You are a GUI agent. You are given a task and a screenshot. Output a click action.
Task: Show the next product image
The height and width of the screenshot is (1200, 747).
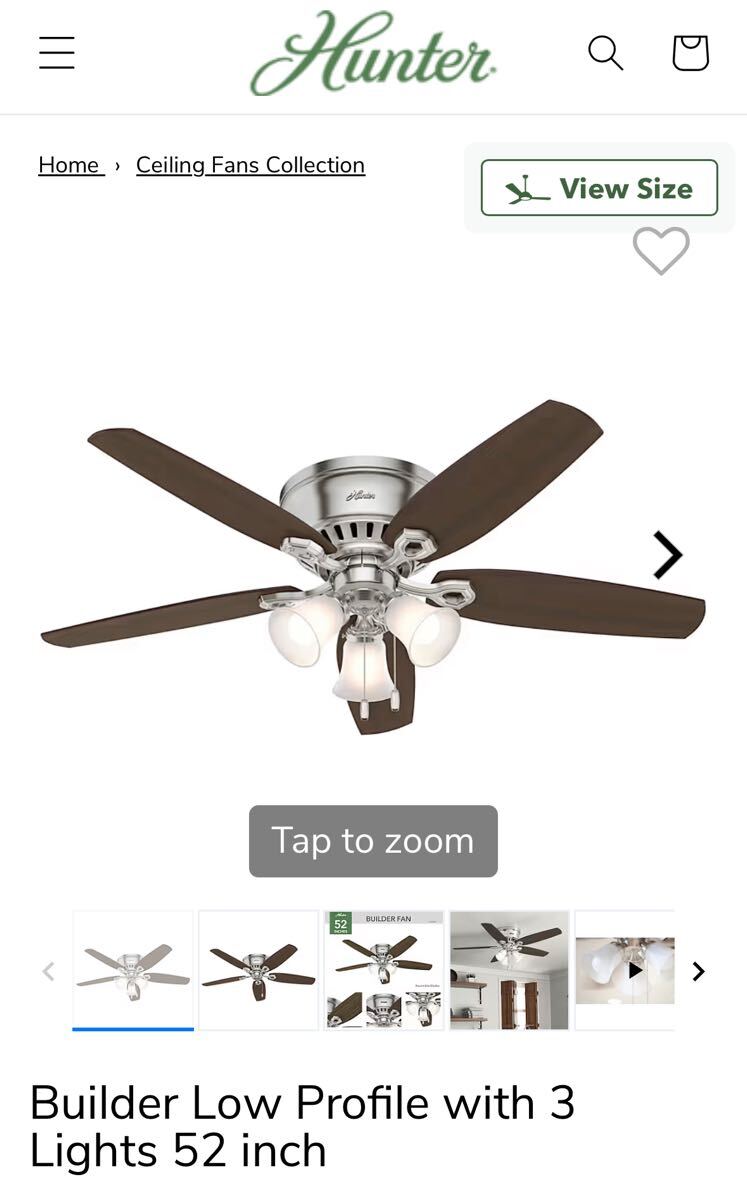point(667,555)
